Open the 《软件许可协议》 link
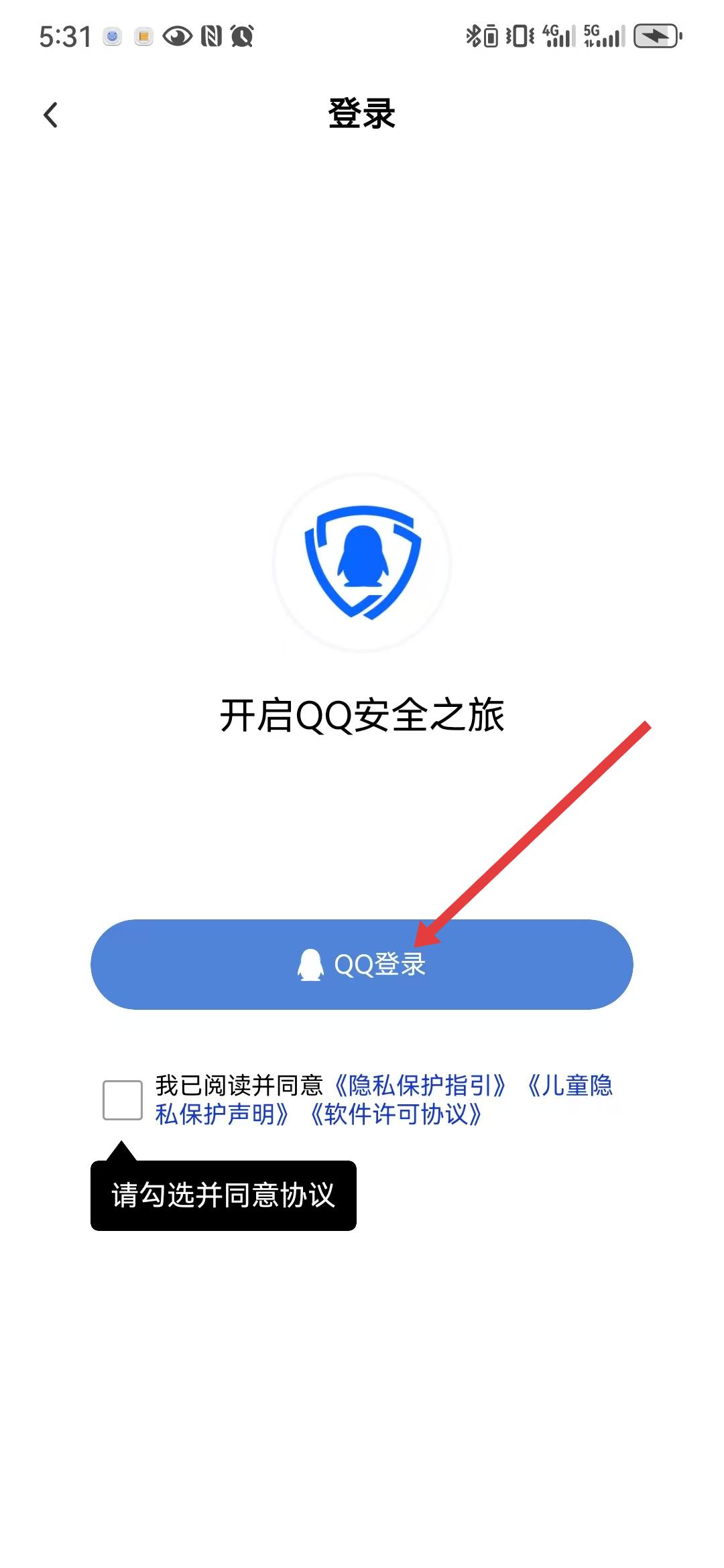 [396, 1114]
